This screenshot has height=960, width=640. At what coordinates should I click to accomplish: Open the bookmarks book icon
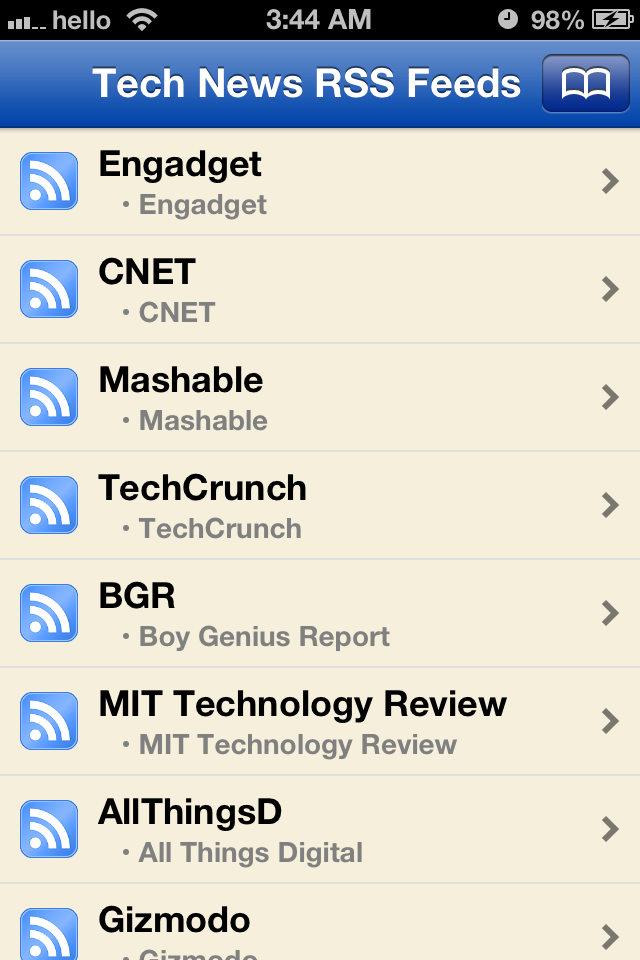(585, 84)
